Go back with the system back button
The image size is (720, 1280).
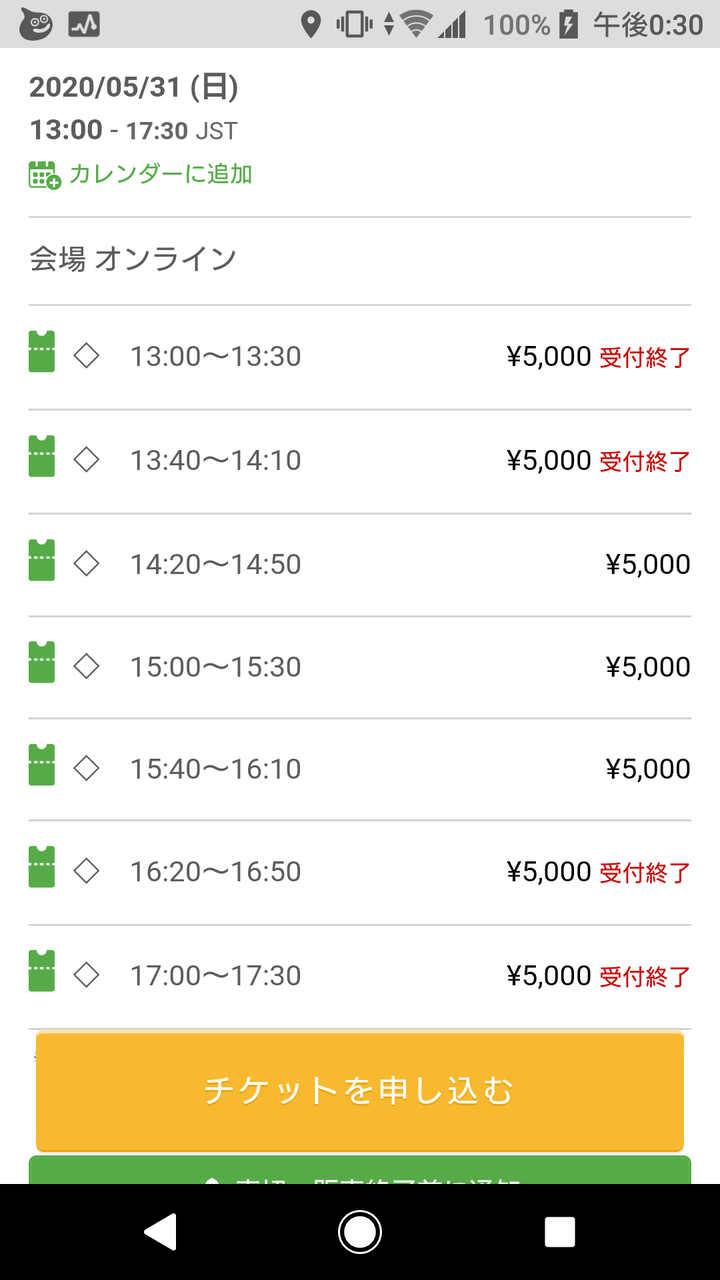click(161, 1232)
